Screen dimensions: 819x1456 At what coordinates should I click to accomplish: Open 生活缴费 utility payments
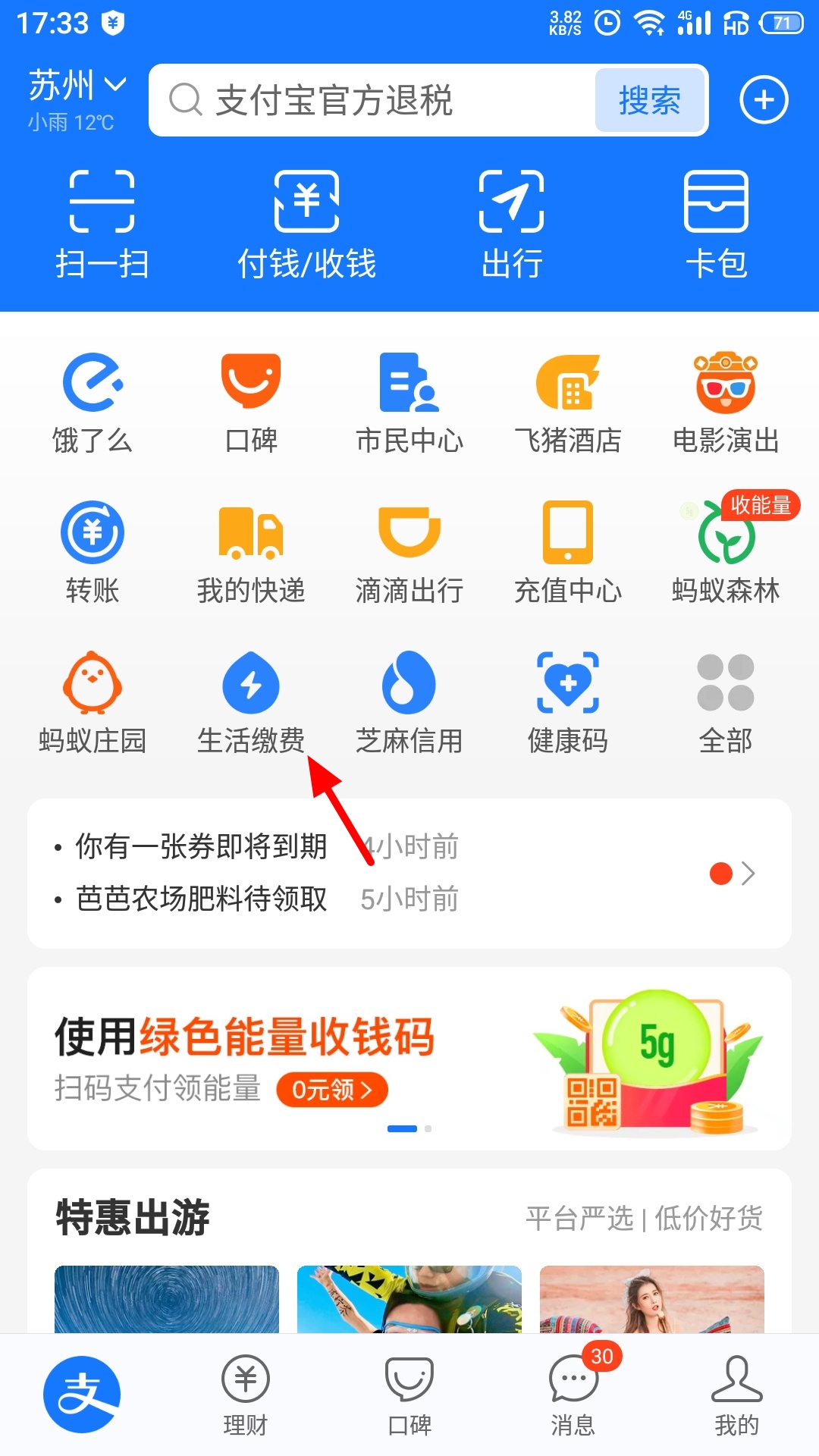tap(250, 698)
